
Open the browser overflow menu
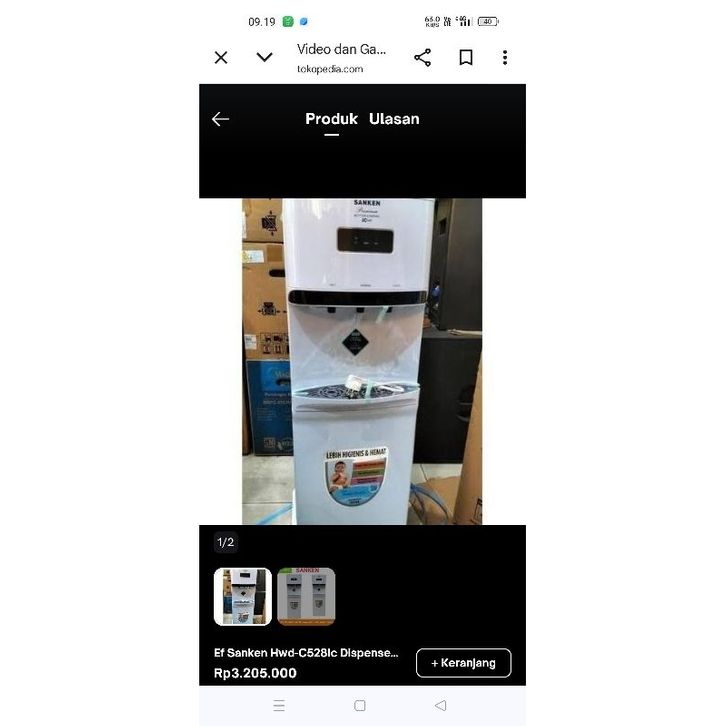(x=504, y=58)
